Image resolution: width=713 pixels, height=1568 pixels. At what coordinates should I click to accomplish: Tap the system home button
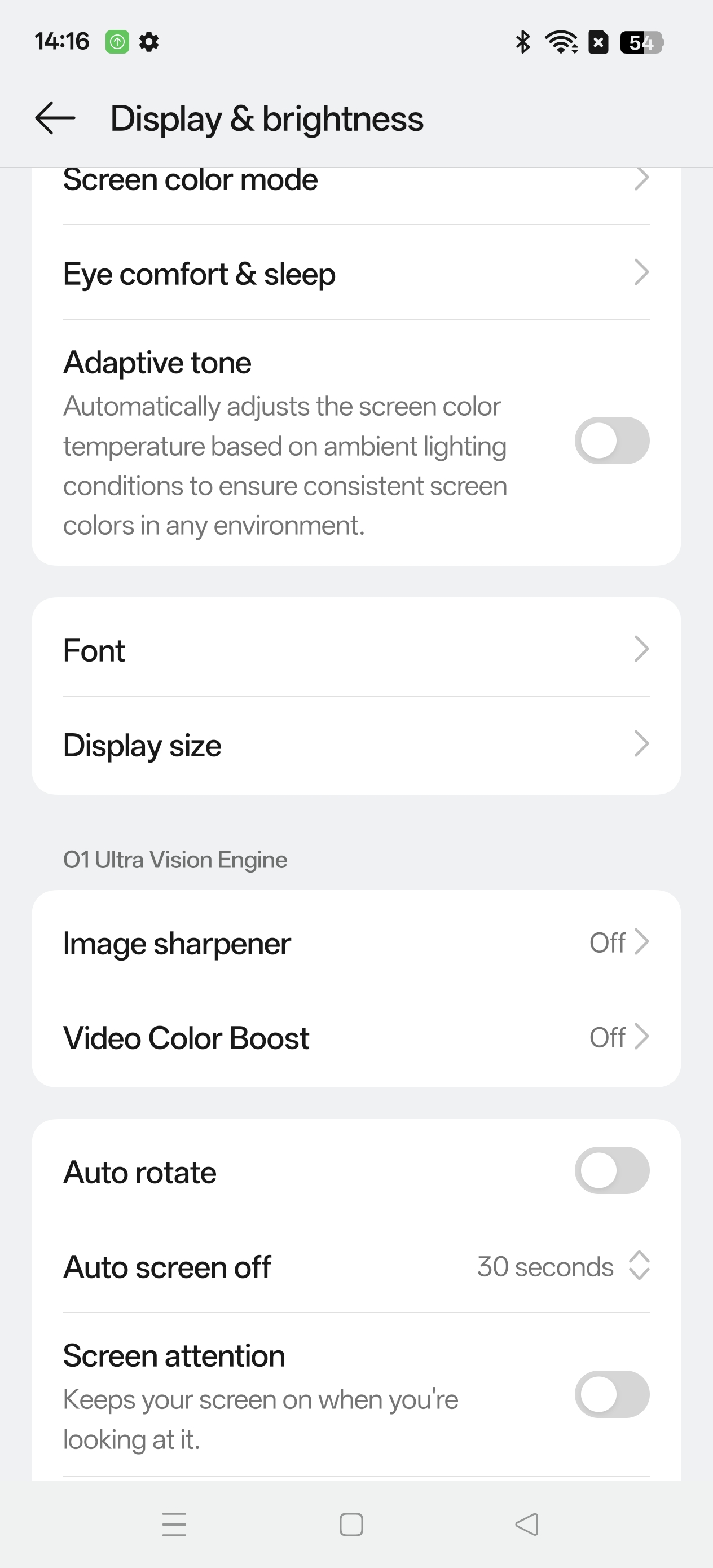pos(351,1525)
